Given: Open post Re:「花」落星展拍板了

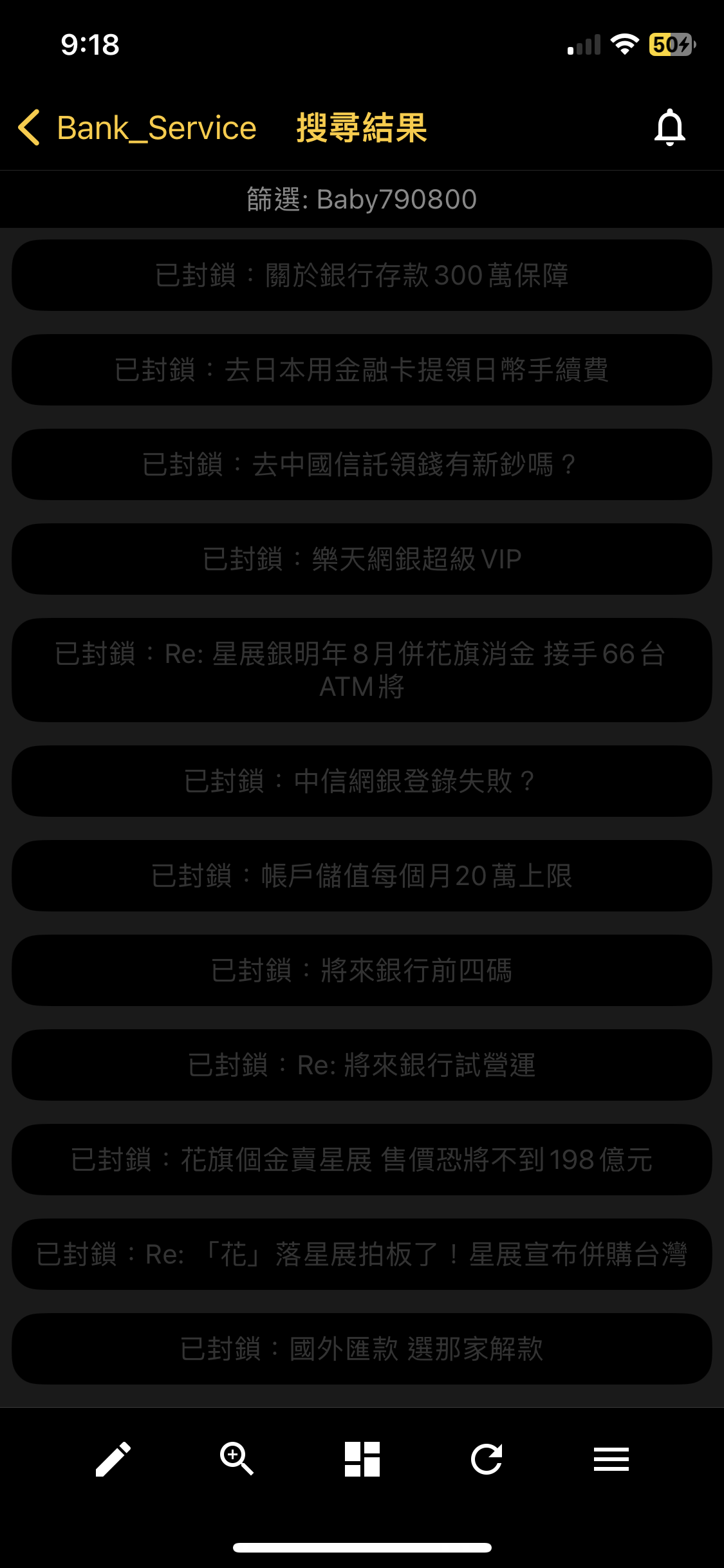Looking at the screenshot, I should click(362, 1255).
